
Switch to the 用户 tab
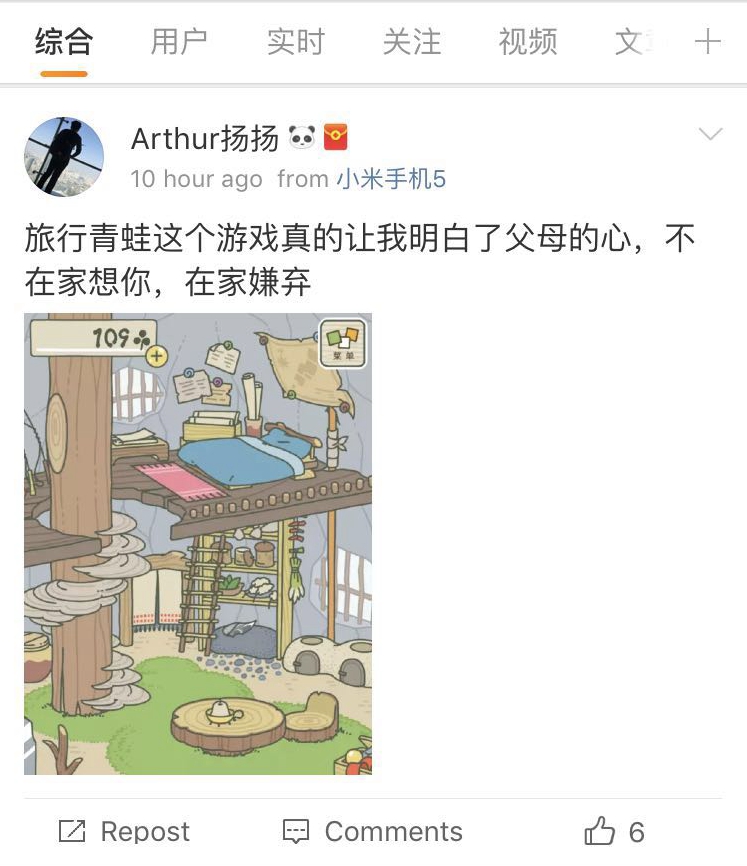click(179, 42)
